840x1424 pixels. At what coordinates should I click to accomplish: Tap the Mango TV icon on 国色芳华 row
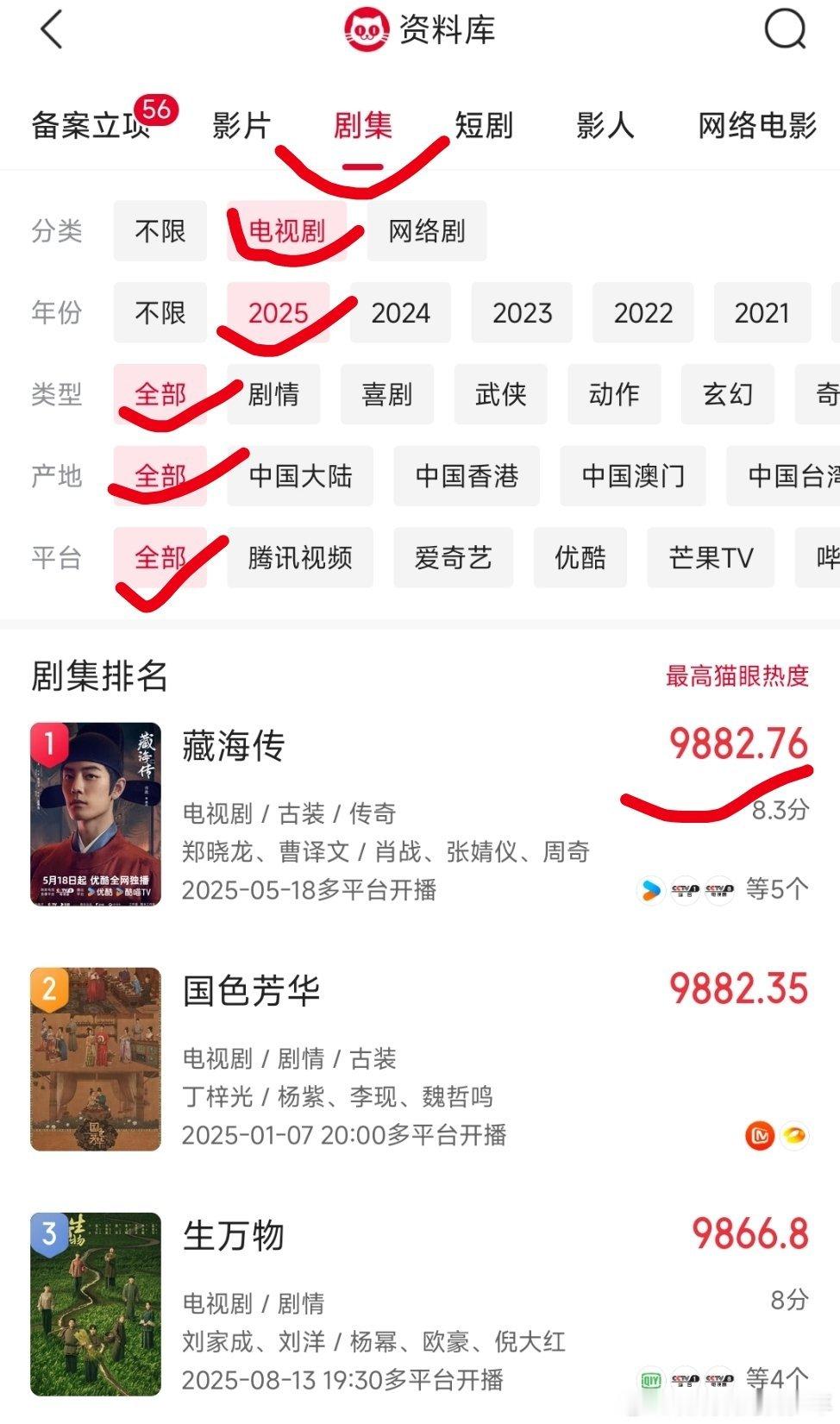757,1135
